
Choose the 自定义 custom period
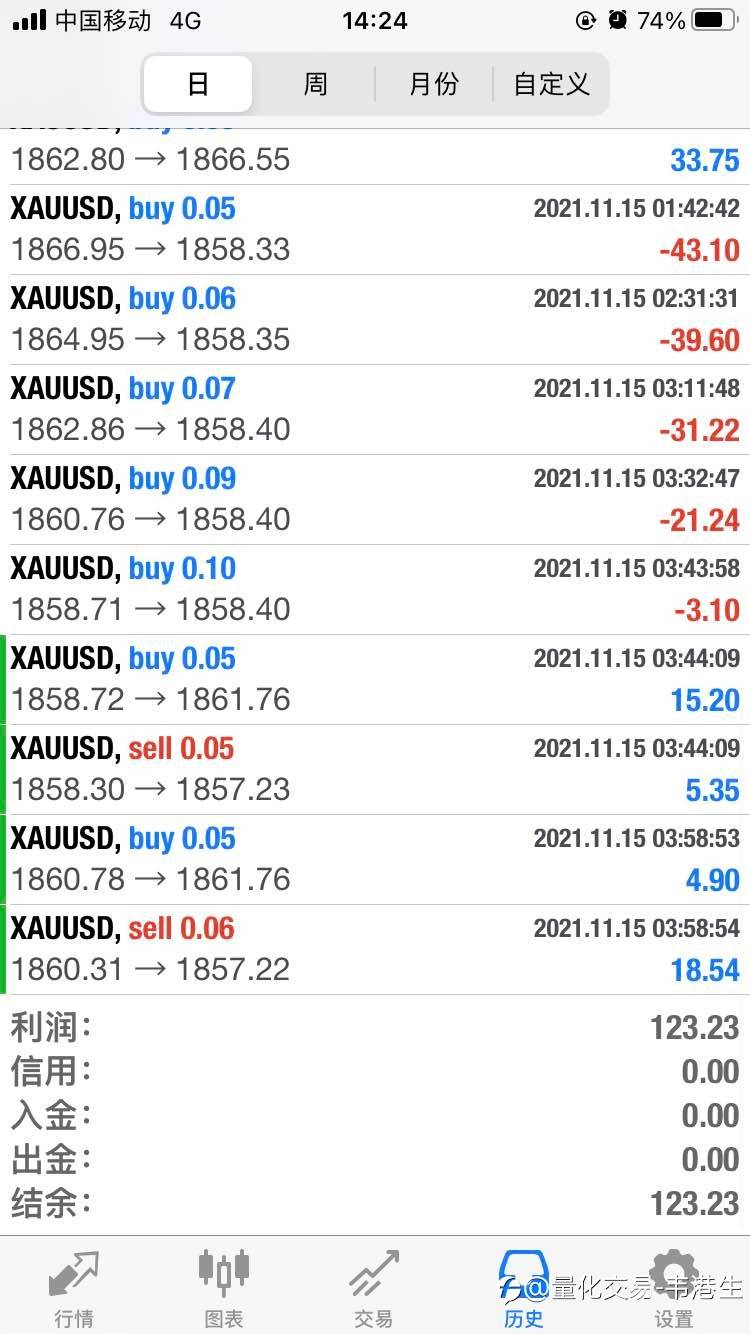[x=551, y=84]
